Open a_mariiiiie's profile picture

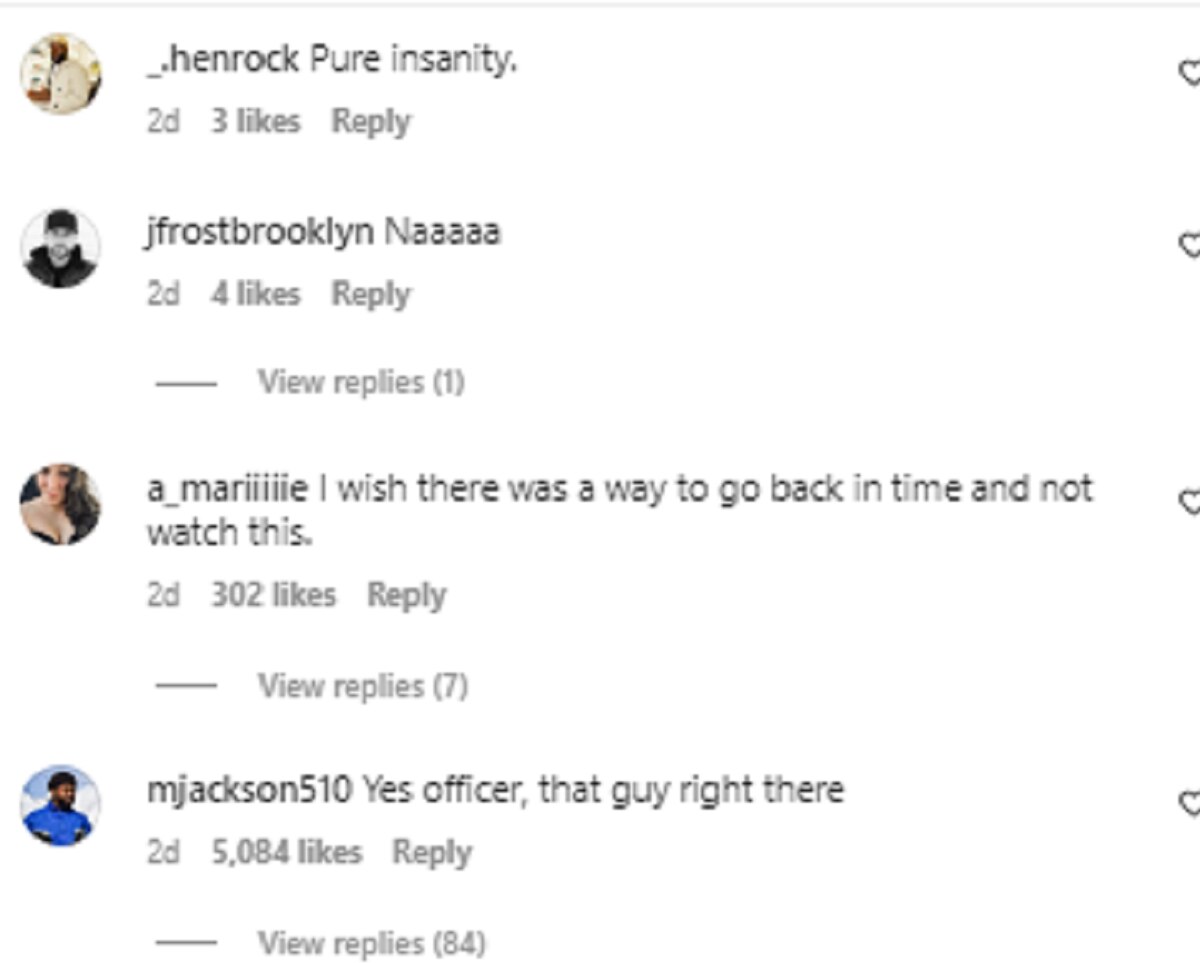point(60,504)
